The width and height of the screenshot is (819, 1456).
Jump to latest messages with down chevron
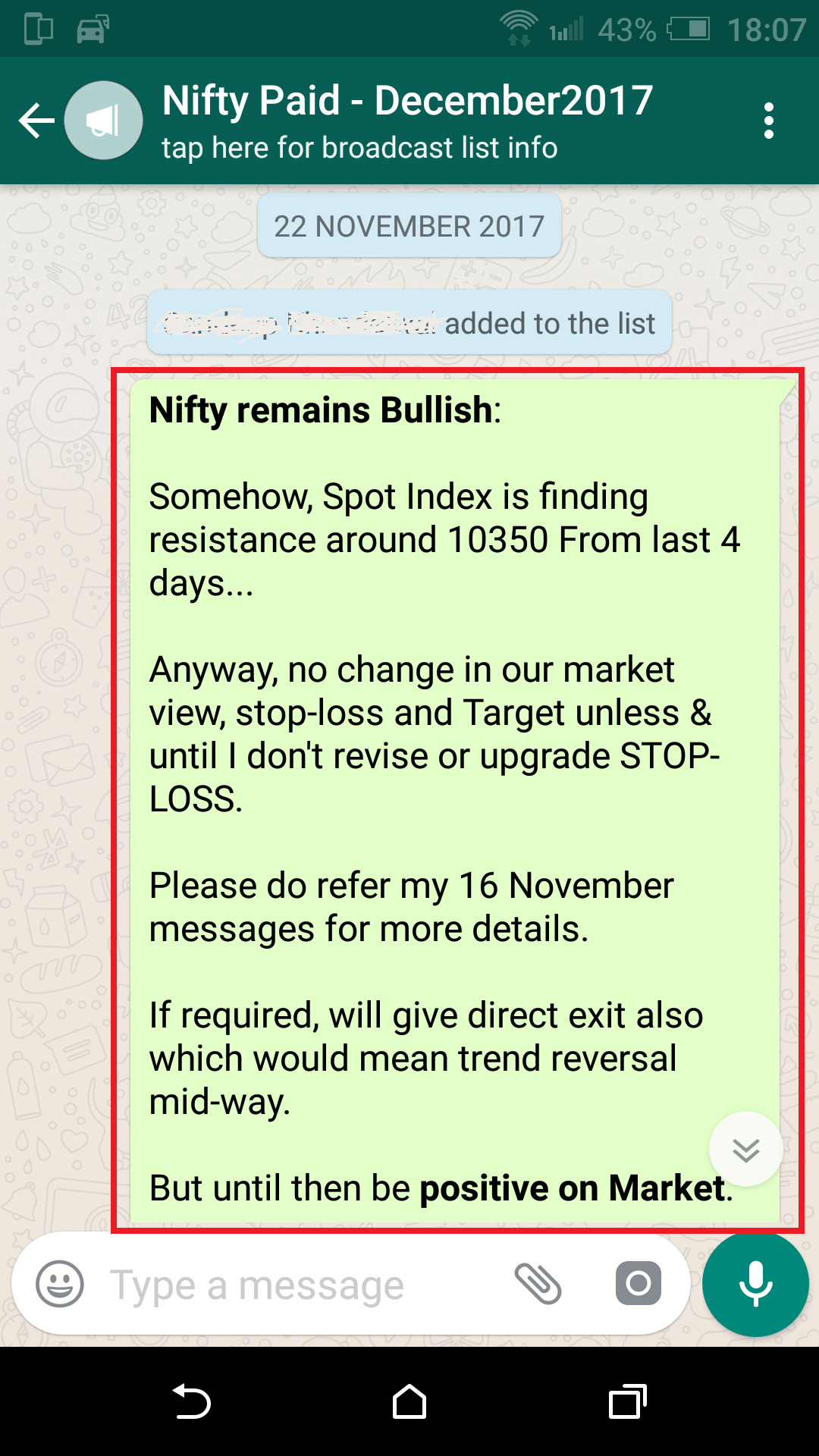[745, 1150]
